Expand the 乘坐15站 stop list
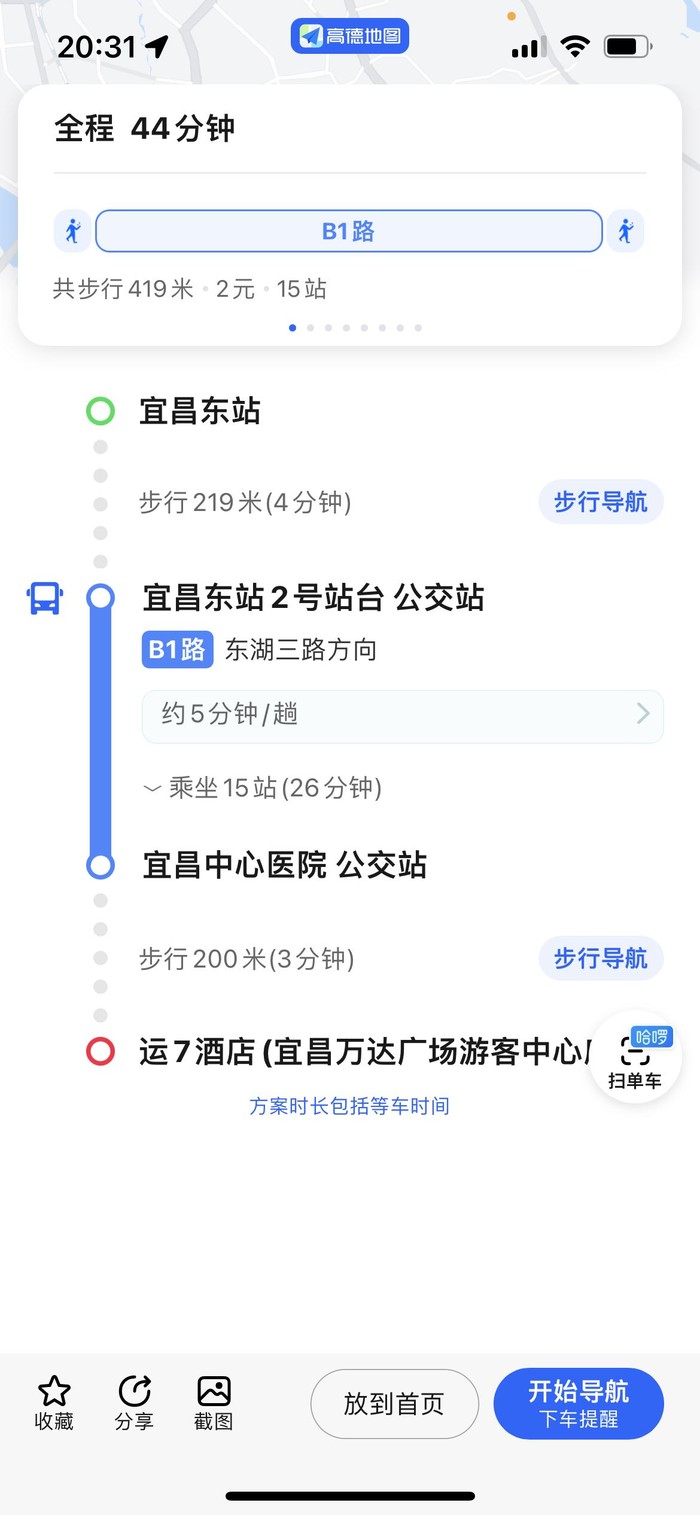Image resolution: width=700 pixels, height=1515 pixels. [262, 788]
